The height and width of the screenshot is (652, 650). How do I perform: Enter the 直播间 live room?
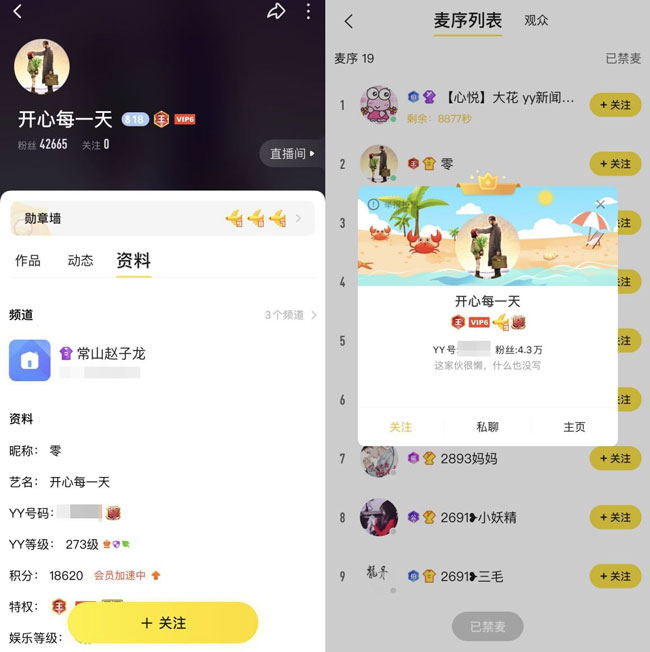point(292,154)
